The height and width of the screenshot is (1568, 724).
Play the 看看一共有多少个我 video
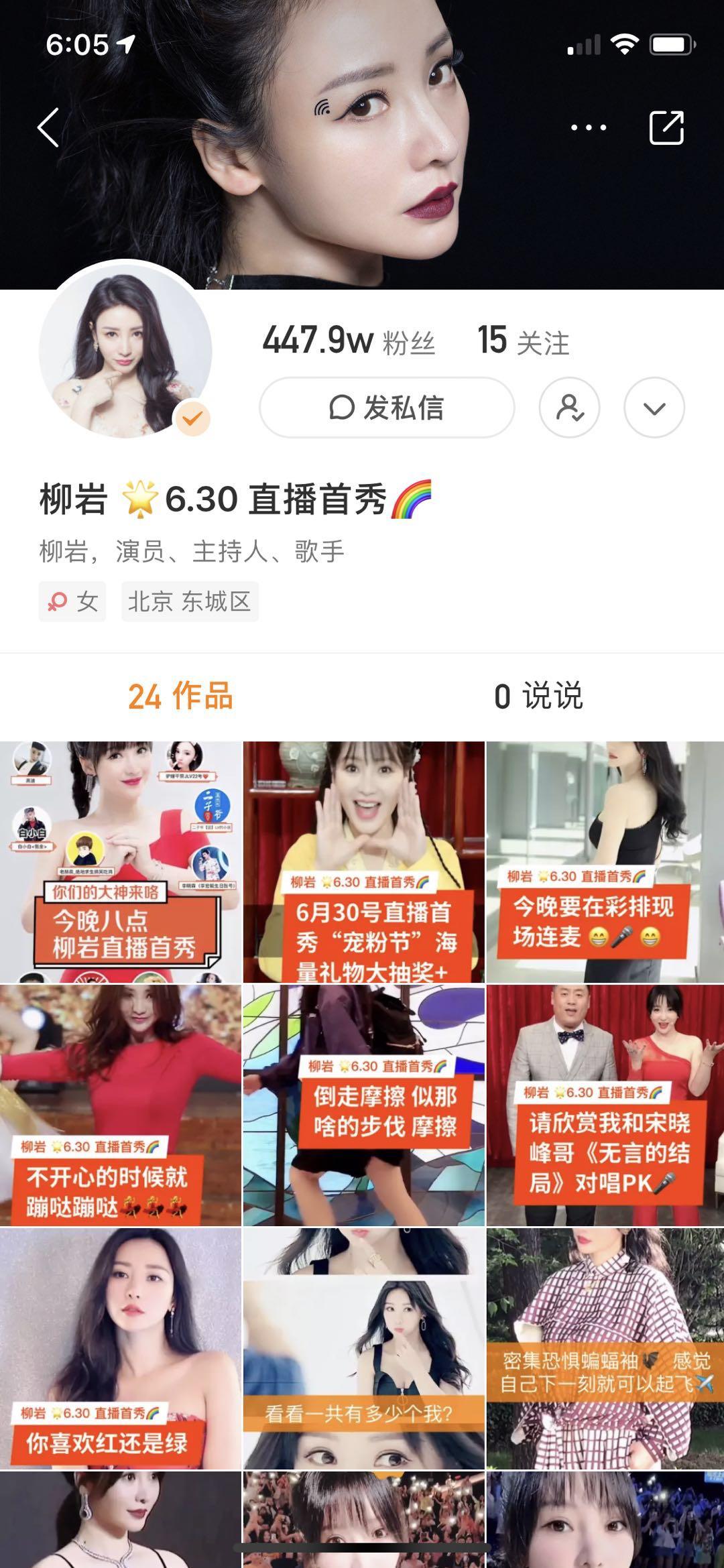[363, 1348]
